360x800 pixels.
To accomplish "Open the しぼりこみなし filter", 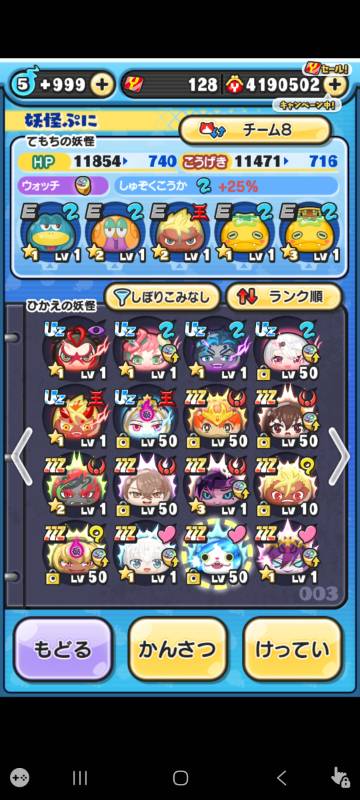I will pyautogui.click(x=162, y=297).
